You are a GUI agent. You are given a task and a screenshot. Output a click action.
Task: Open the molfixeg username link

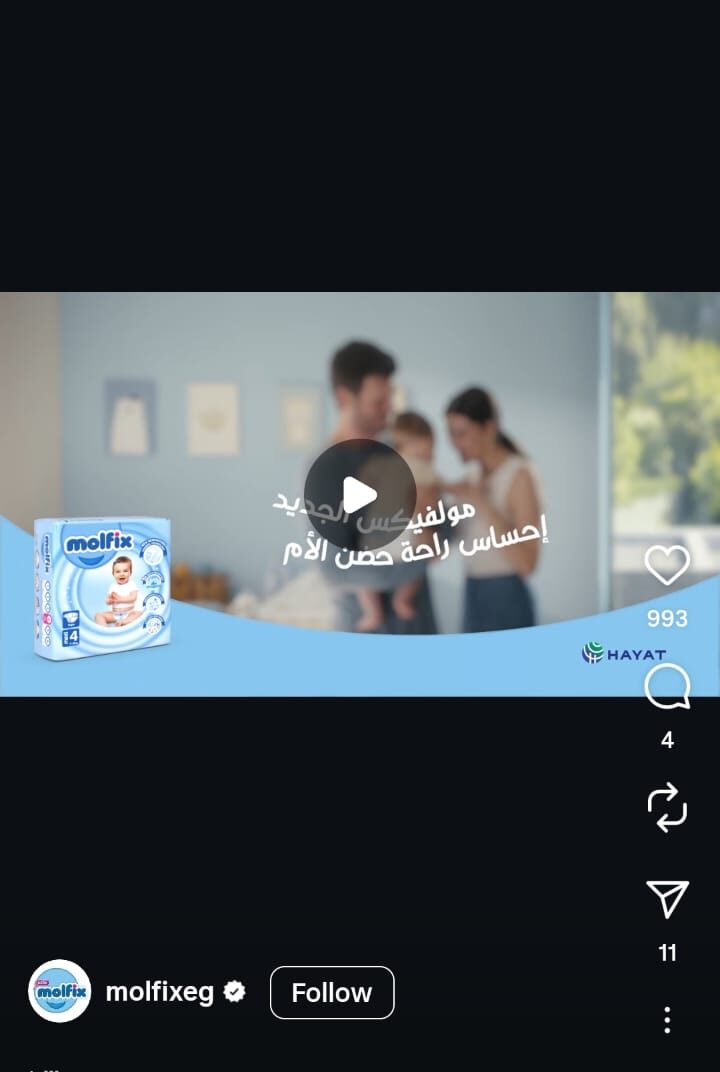[160, 992]
